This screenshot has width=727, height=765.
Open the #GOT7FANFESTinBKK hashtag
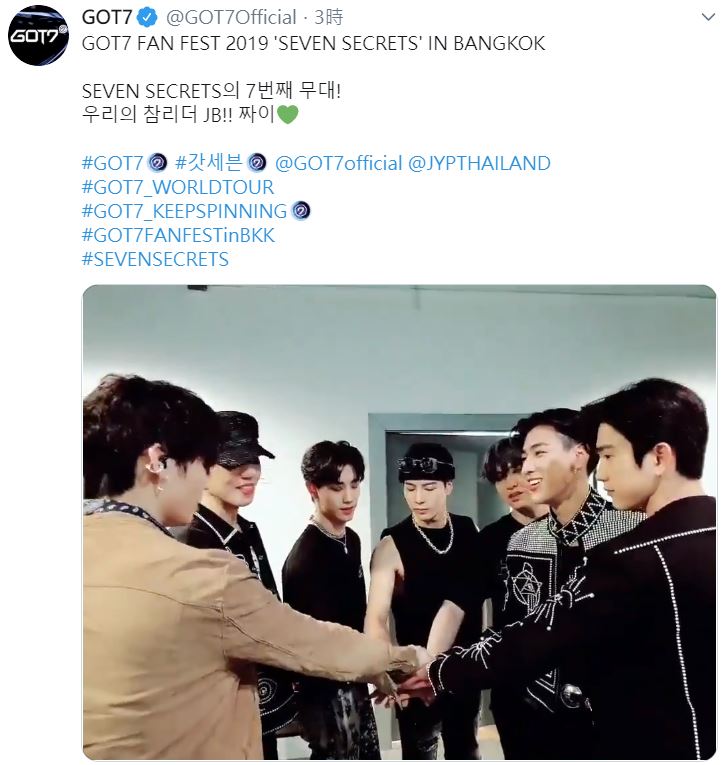(178, 235)
